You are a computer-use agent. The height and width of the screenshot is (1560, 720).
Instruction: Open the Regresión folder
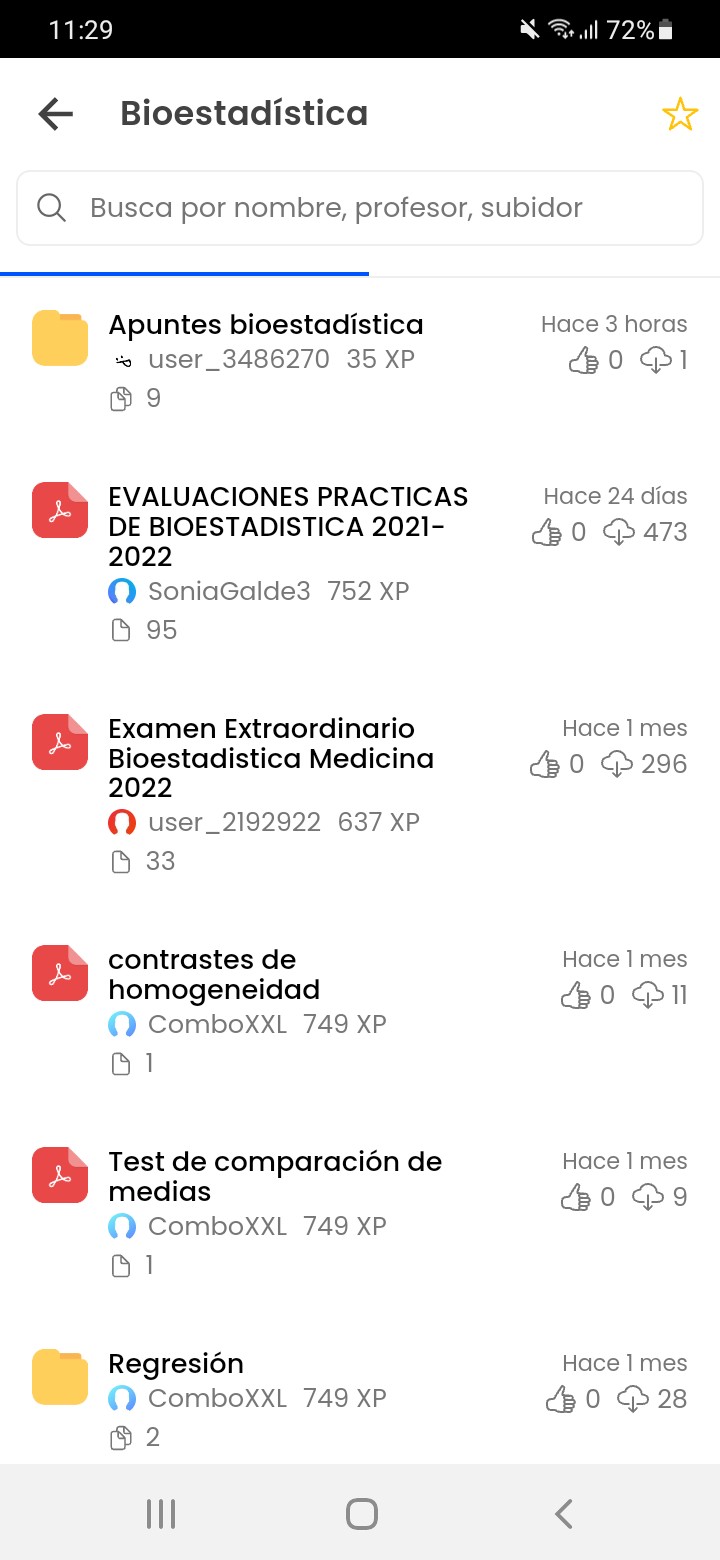(x=360, y=1399)
